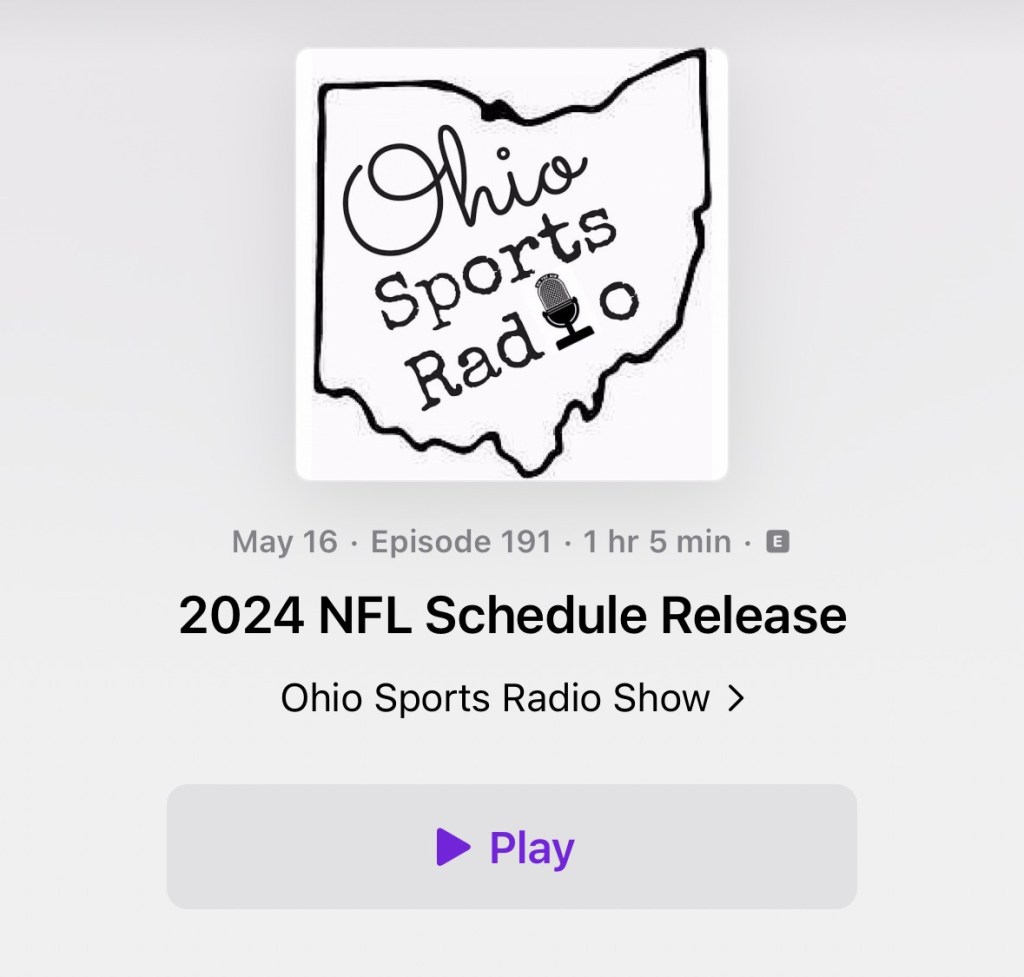Play the 2024 NFL Schedule Release episode
1024x977 pixels.
point(511,847)
